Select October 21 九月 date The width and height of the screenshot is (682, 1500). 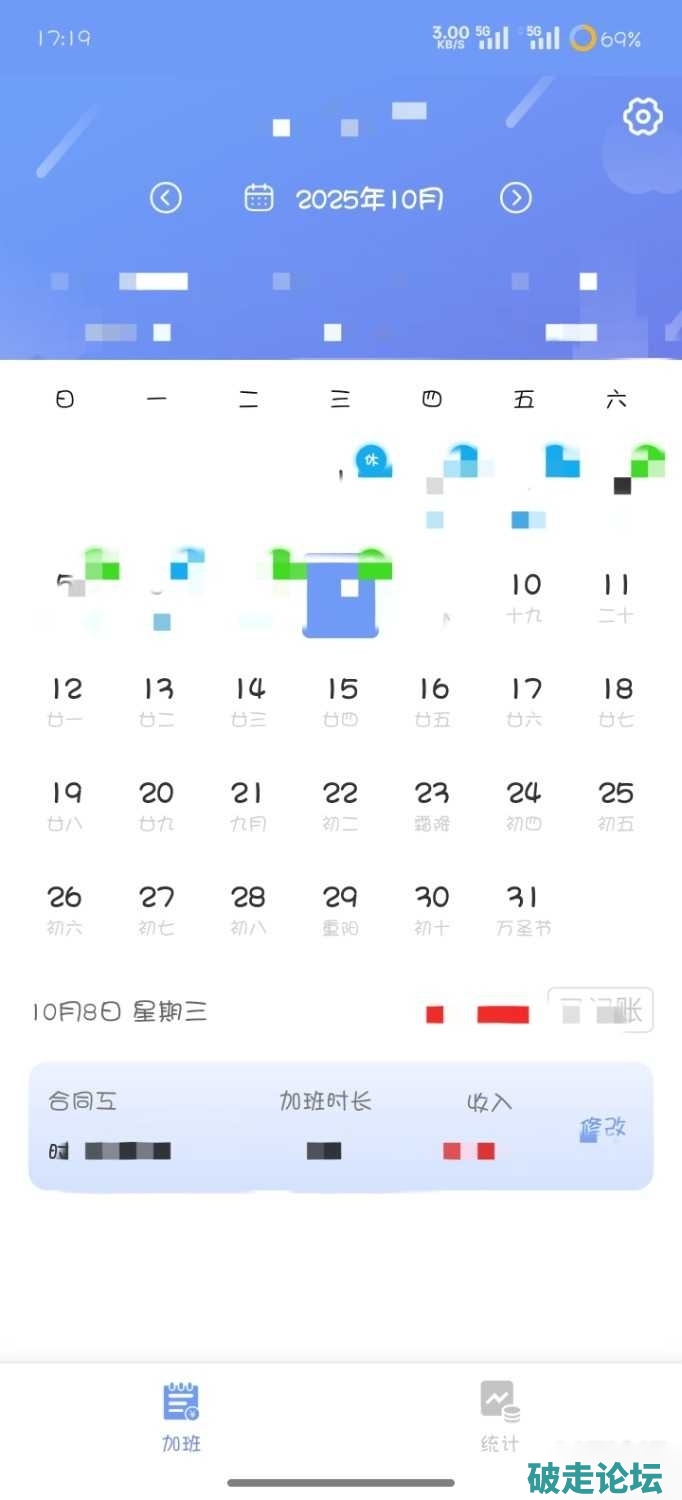click(x=248, y=805)
